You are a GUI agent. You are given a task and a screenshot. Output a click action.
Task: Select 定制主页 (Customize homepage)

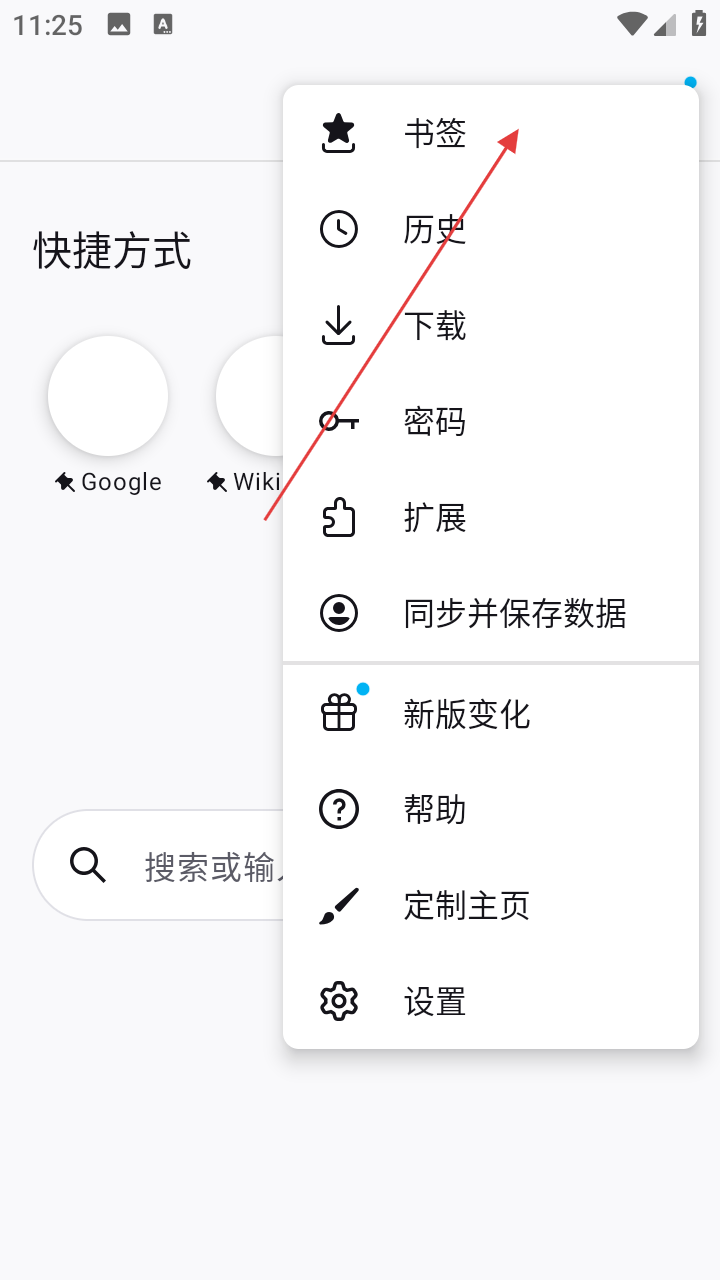(x=466, y=905)
